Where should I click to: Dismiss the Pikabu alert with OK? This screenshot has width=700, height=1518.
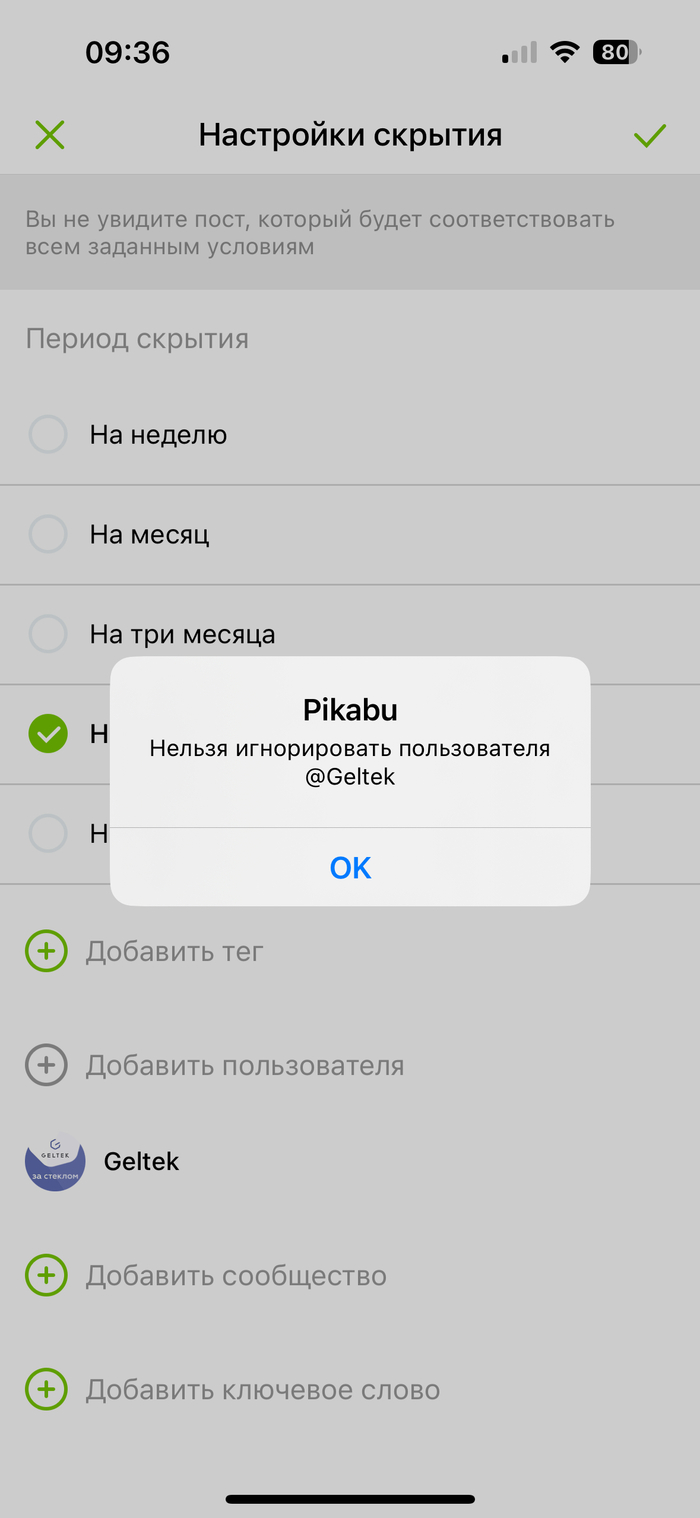[350, 867]
